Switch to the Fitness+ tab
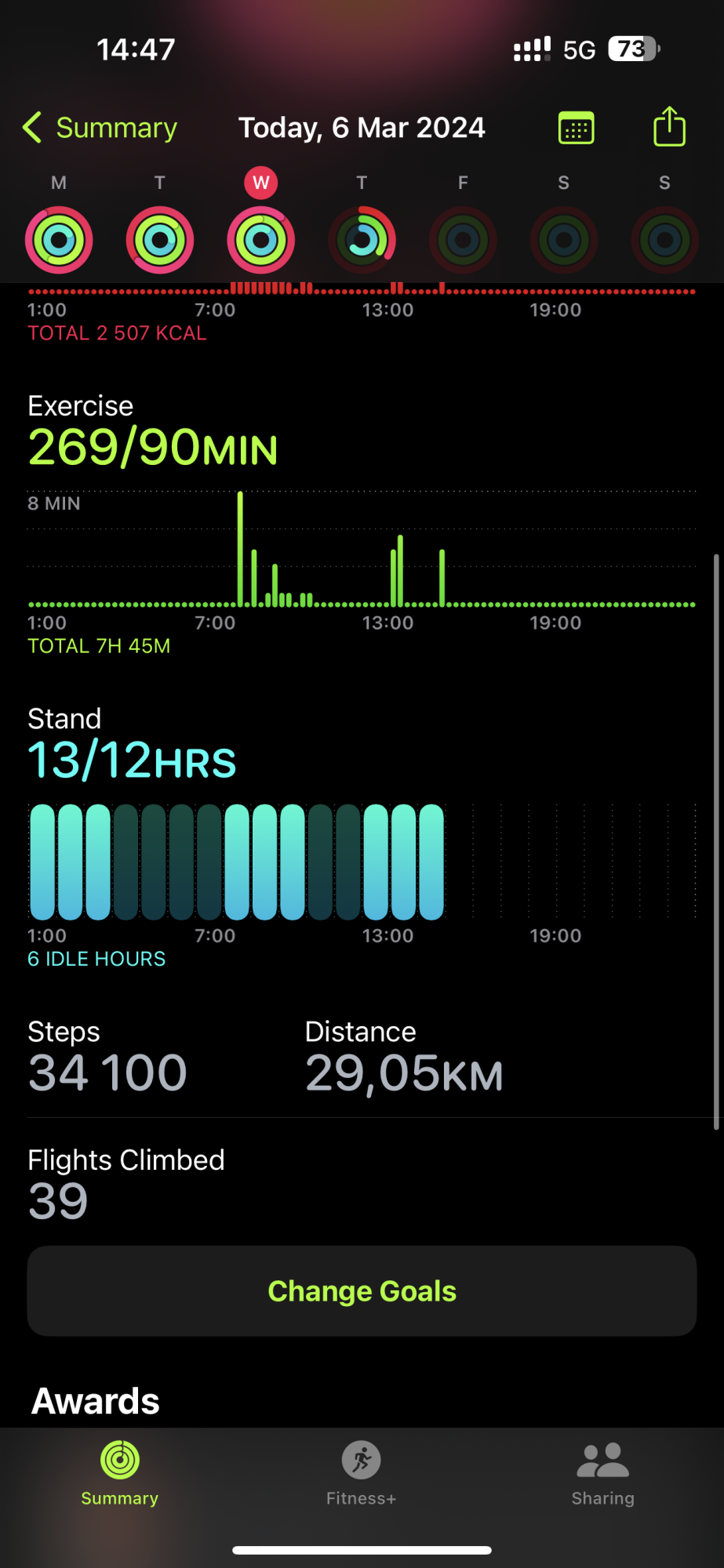 (362, 1473)
